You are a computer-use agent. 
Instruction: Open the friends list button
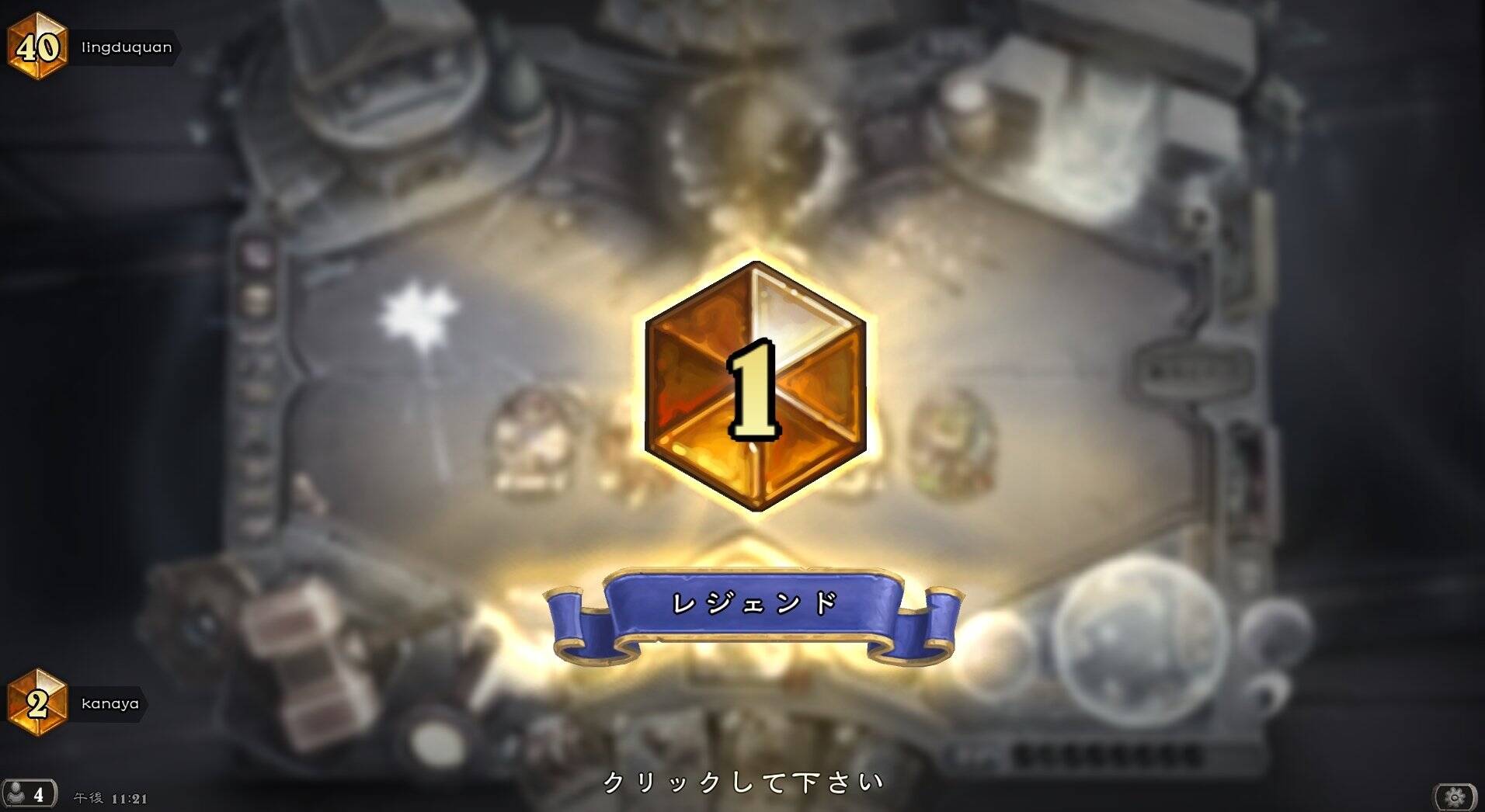pos(29,794)
